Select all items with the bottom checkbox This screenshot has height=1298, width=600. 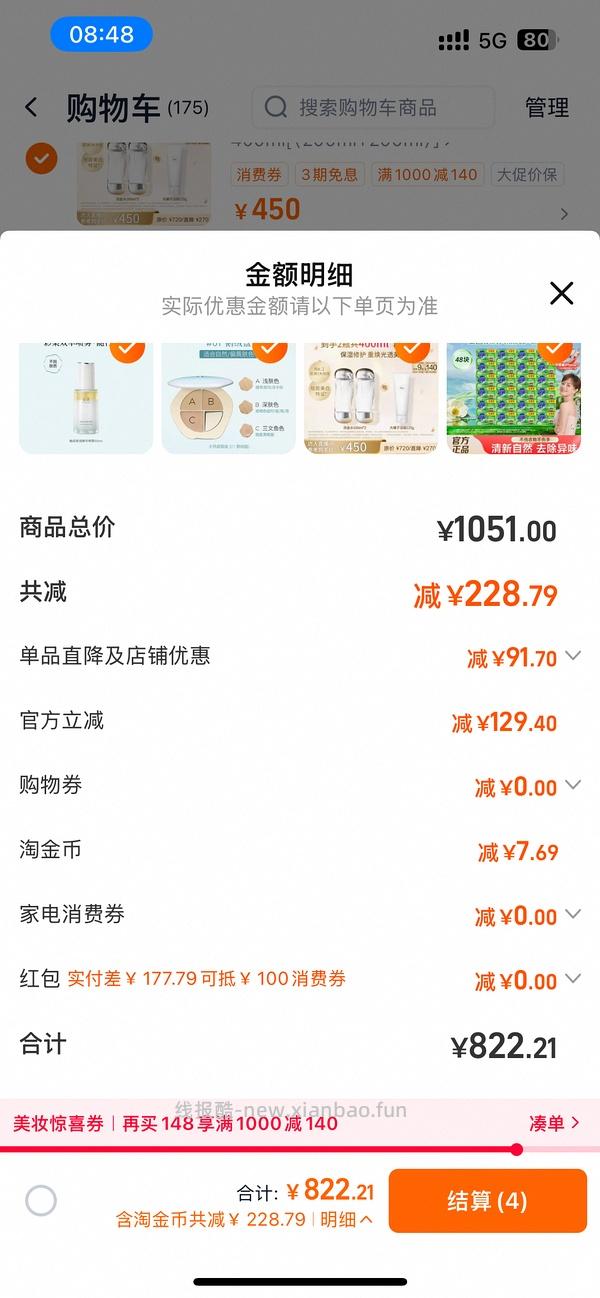pos(41,1200)
